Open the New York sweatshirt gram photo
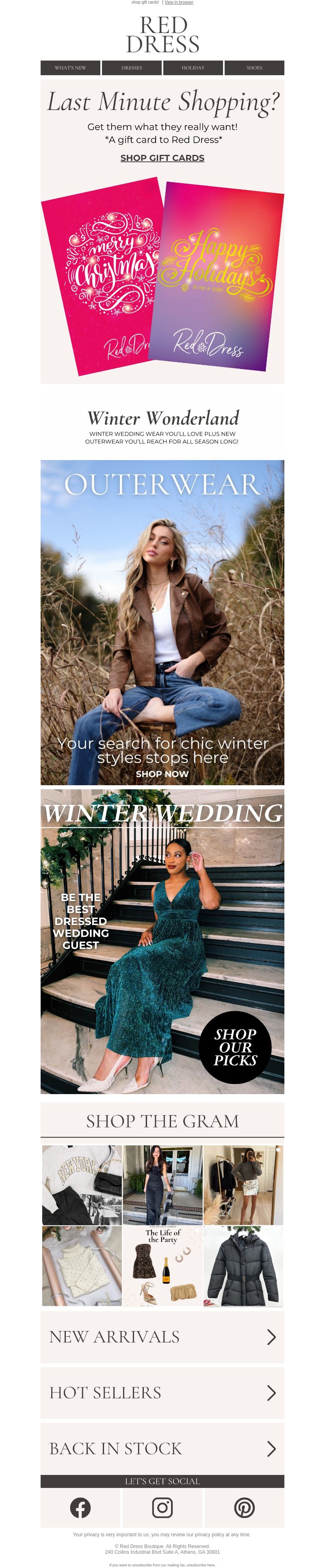 tap(82, 1184)
